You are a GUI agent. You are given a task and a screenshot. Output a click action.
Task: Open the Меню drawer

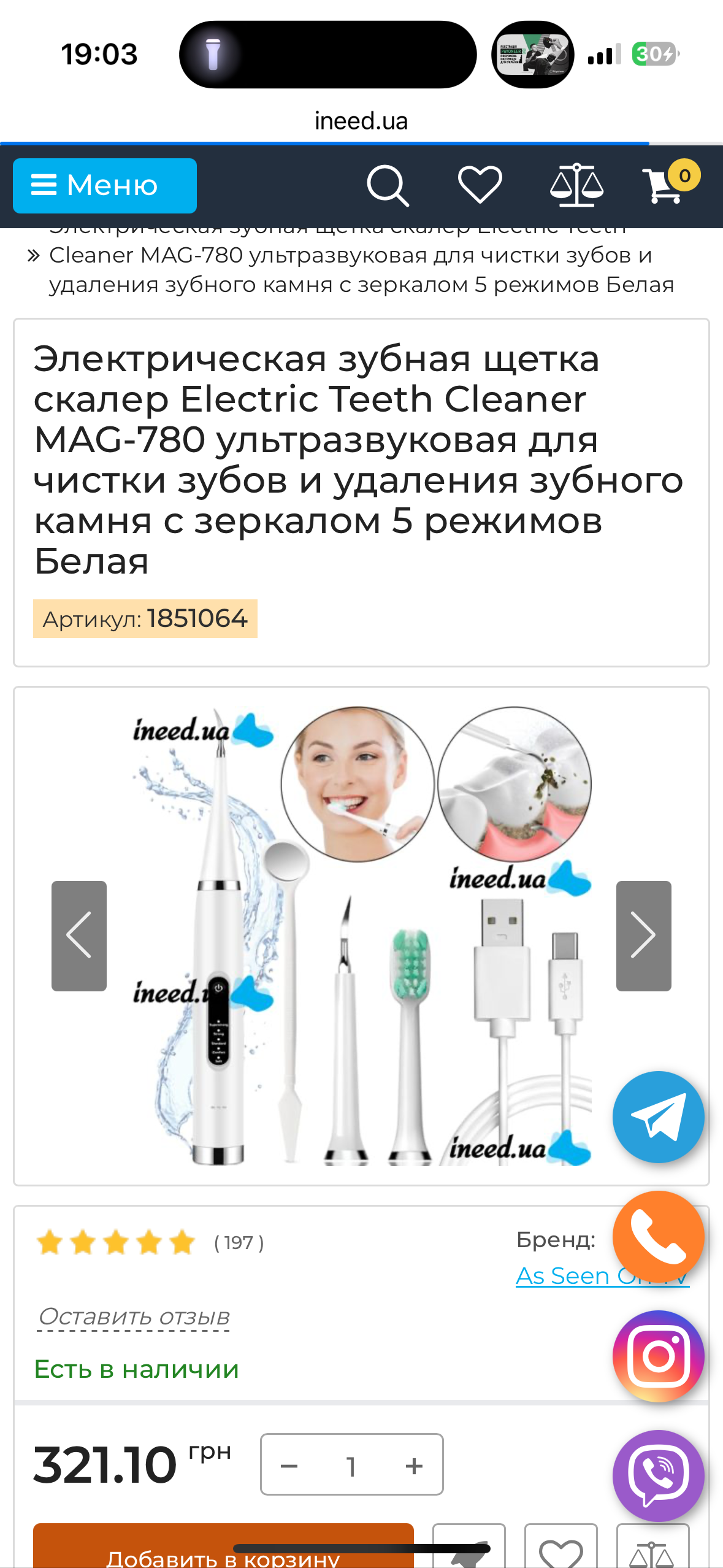point(105,185)
